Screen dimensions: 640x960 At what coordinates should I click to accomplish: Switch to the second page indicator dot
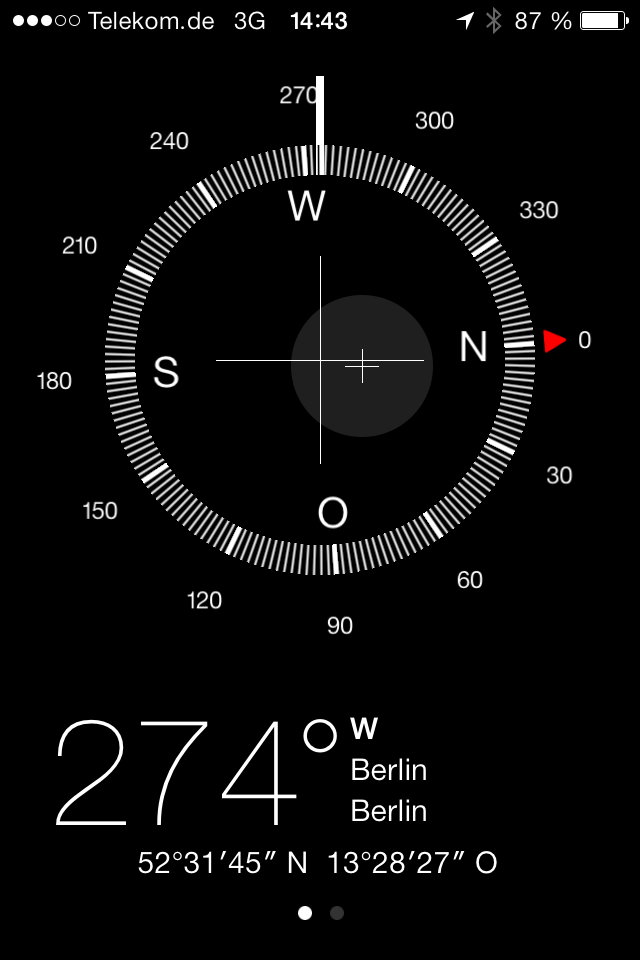(337, 913)
